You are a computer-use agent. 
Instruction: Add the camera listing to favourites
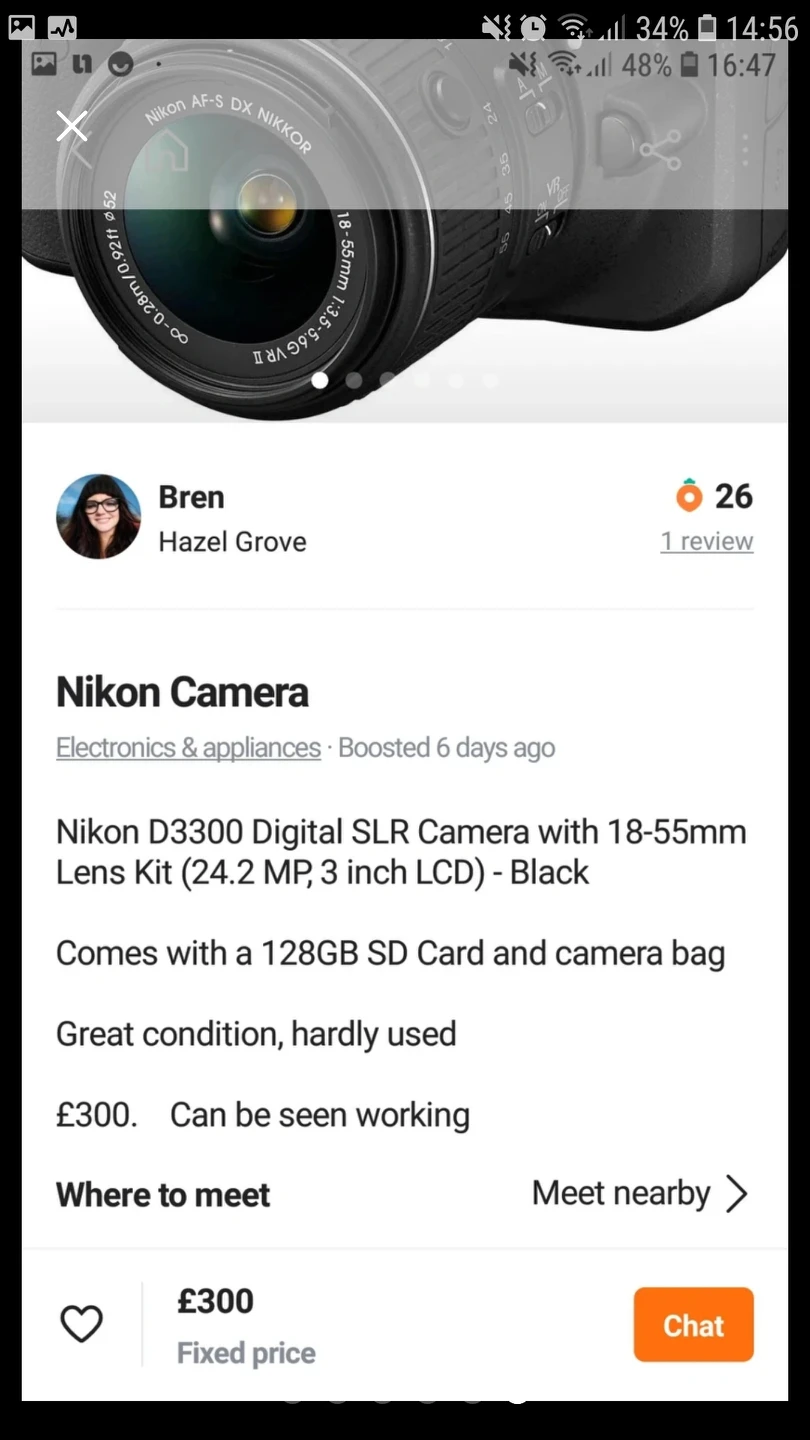[x=82, y=1325]
